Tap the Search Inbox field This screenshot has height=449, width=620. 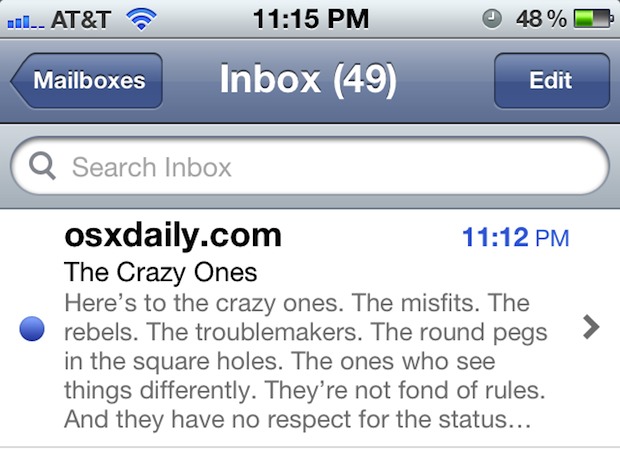coord(310,166)
